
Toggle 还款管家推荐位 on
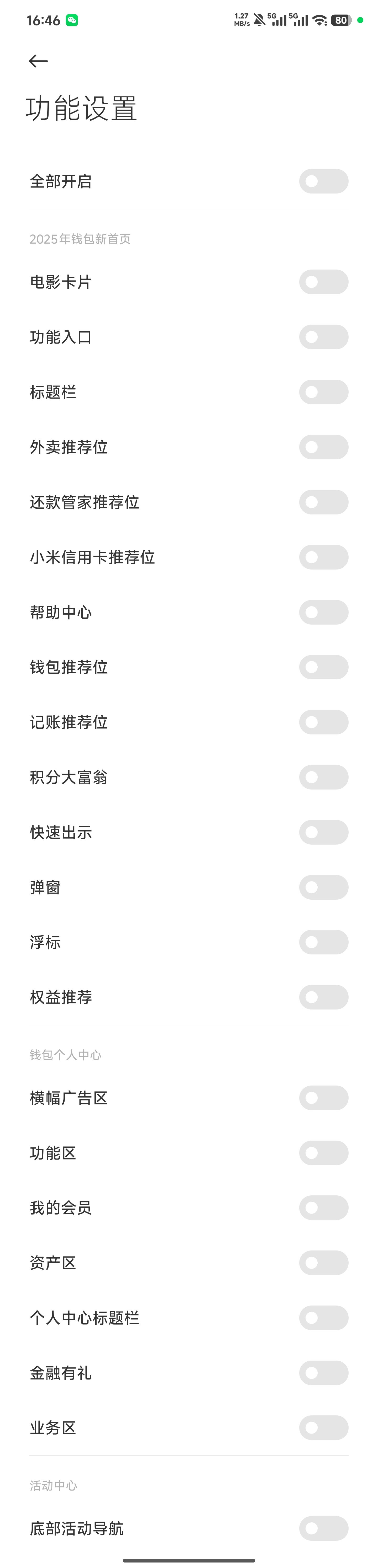coord(323,502)
